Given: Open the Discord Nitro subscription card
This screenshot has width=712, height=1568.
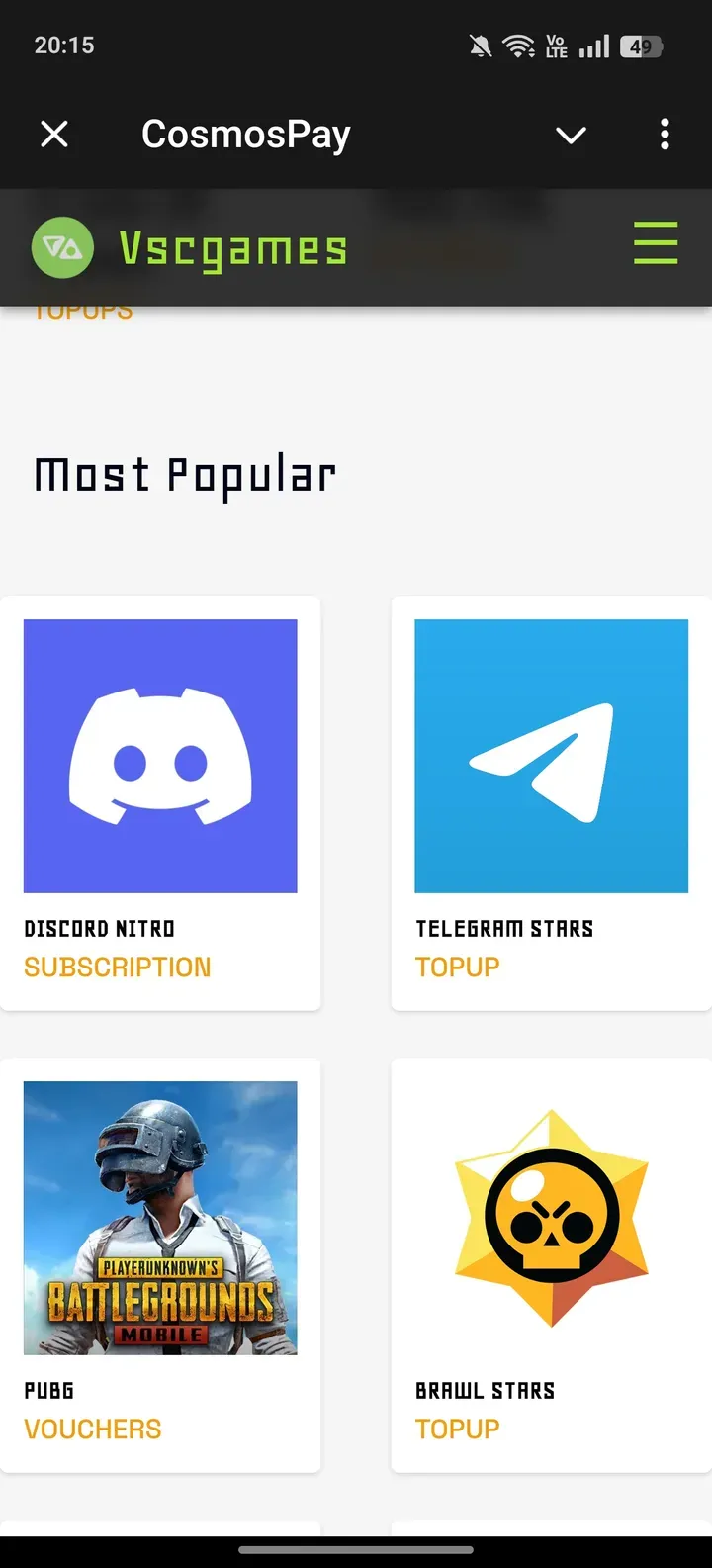Looking at the screenshot, I should click(x=160, y=801).
